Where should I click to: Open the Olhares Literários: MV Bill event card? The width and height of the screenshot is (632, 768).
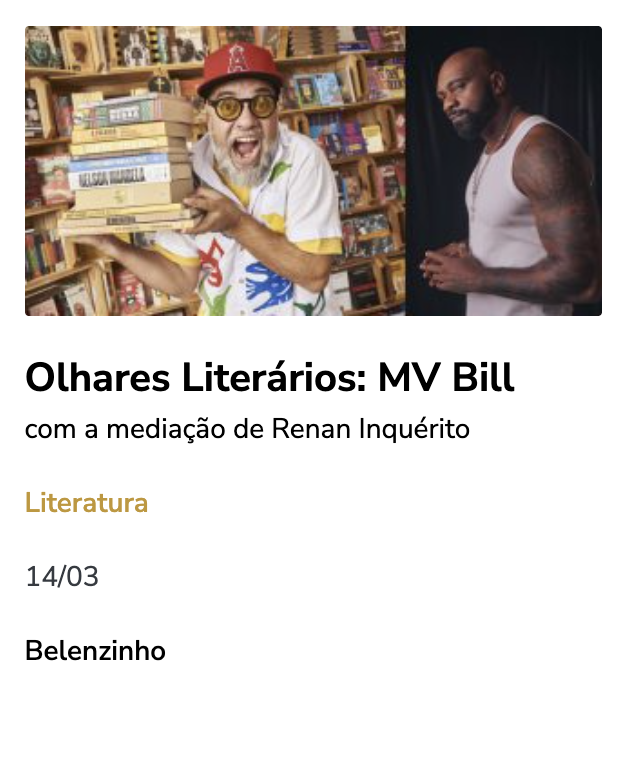[x=270, y=378]
